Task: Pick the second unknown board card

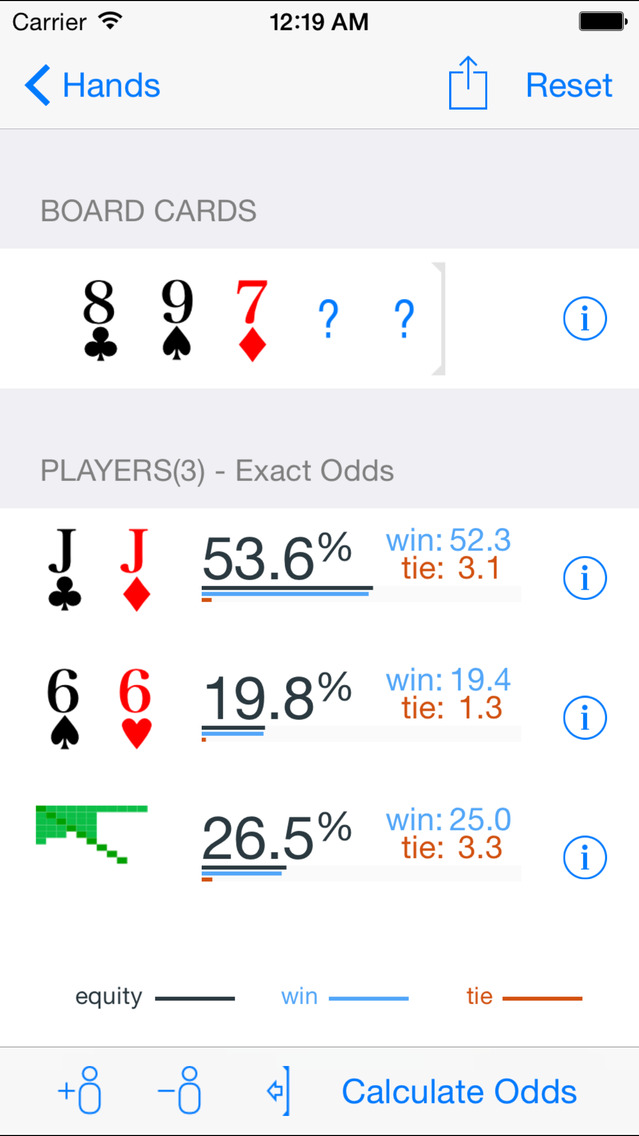Action: click(x=403, y=319)
